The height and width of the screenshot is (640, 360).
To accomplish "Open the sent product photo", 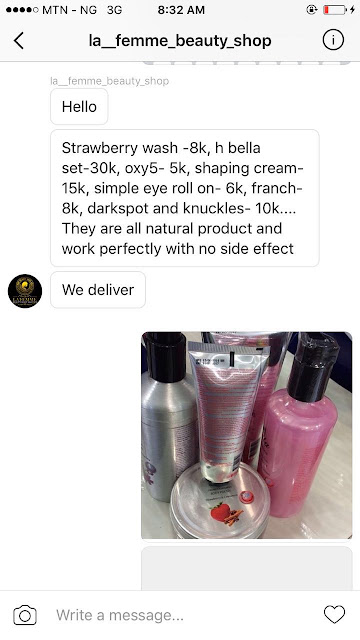I will [x=247, y=435].
